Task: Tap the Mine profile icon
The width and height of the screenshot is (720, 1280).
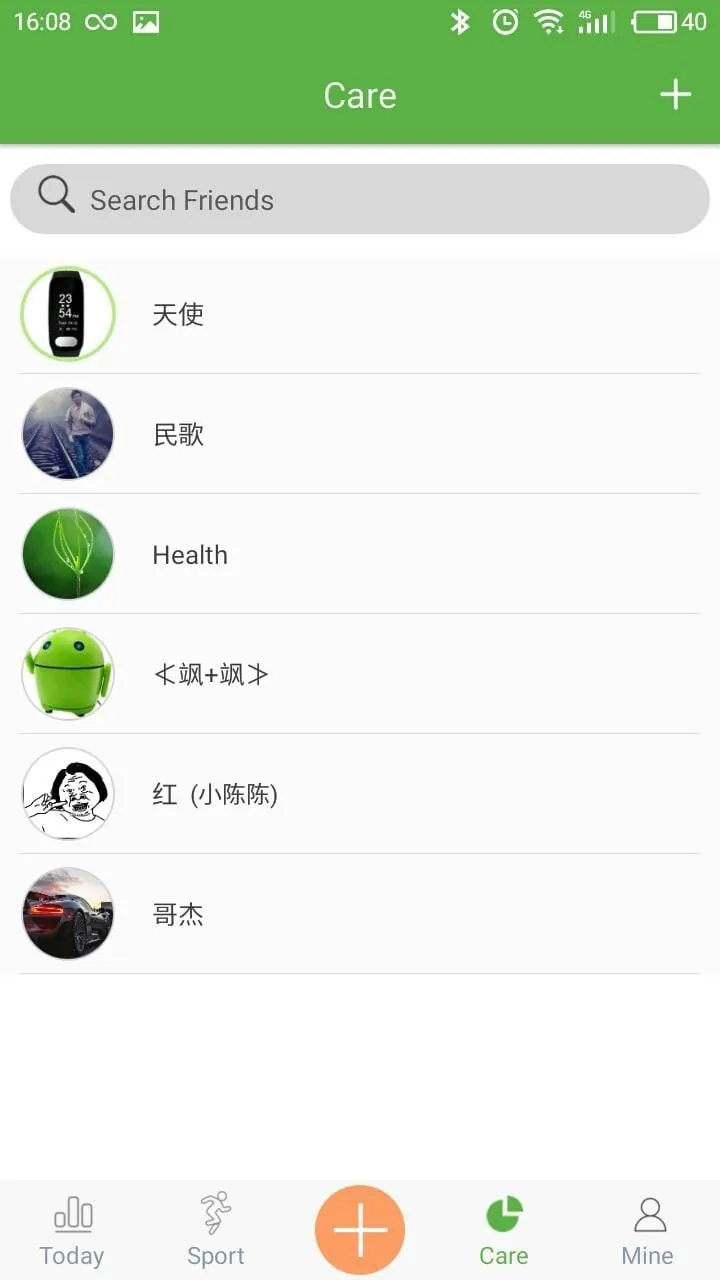Action: point(648,1213)
